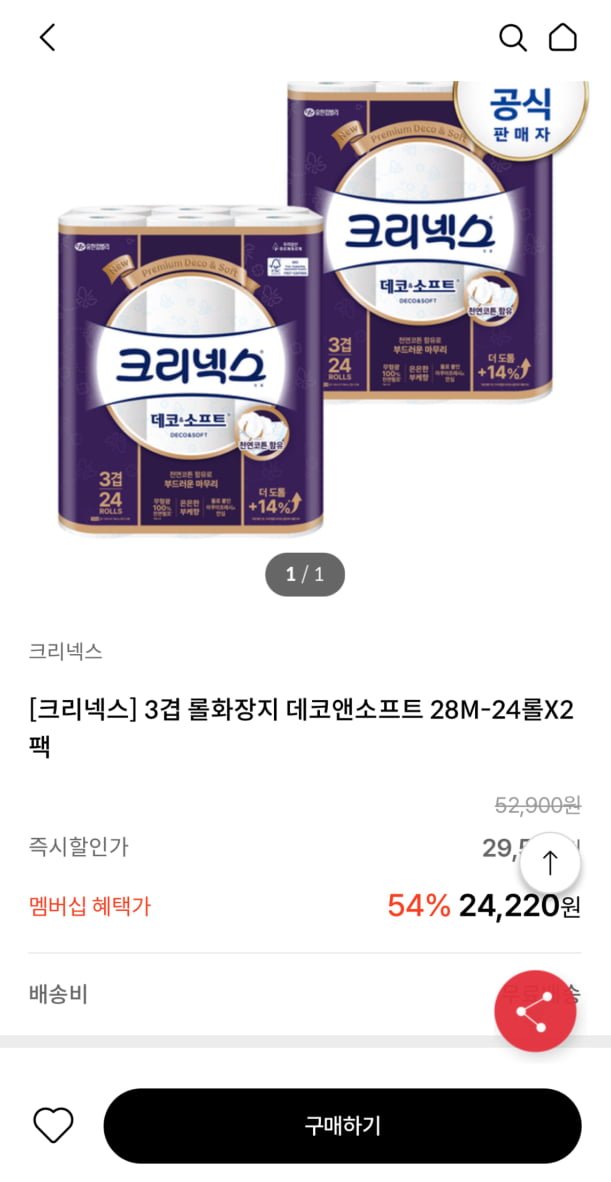Share this product via red share button

coord(535,1010)
